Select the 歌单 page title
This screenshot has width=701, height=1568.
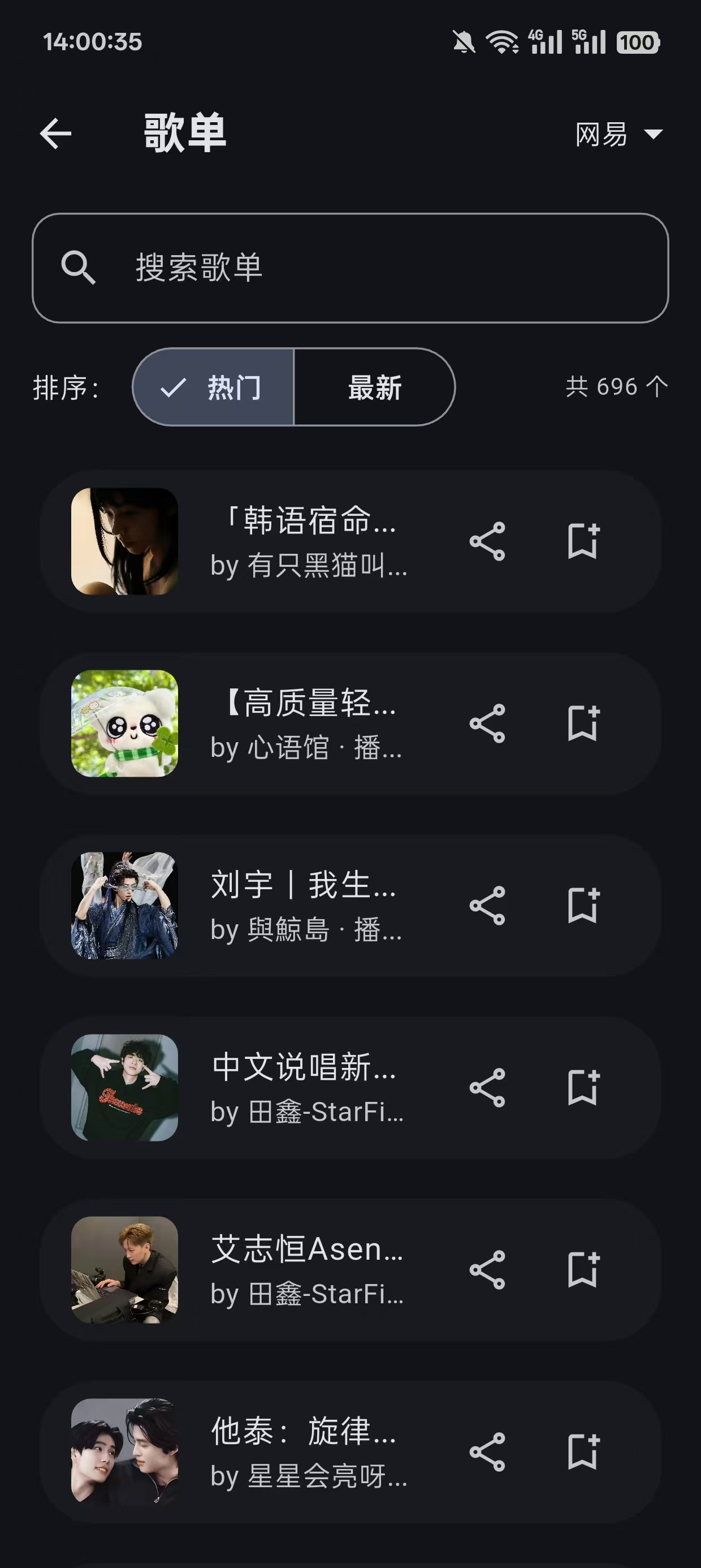click(184, 134)
